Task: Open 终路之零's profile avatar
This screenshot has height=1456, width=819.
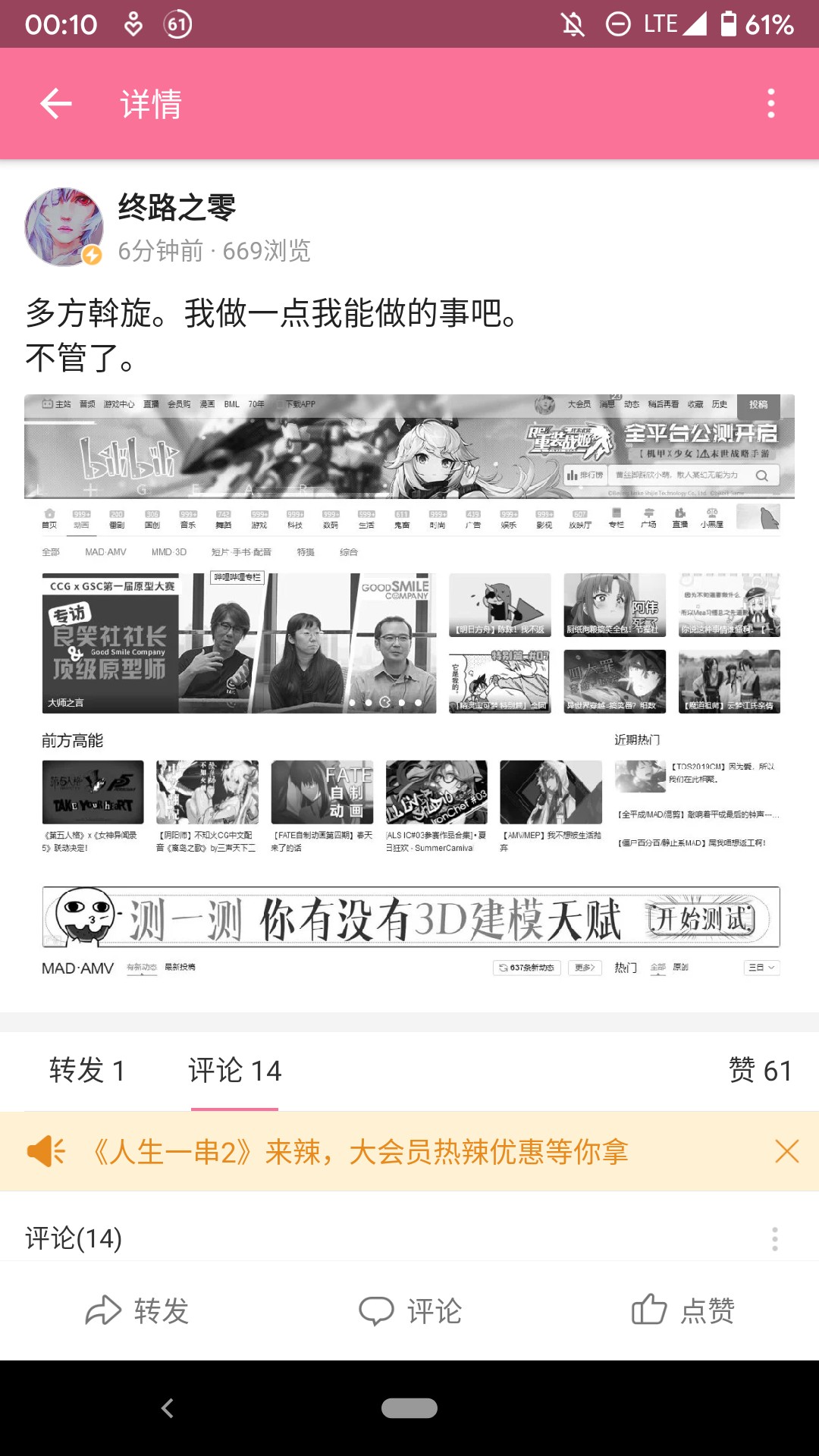Action: [x=64, y=227]
